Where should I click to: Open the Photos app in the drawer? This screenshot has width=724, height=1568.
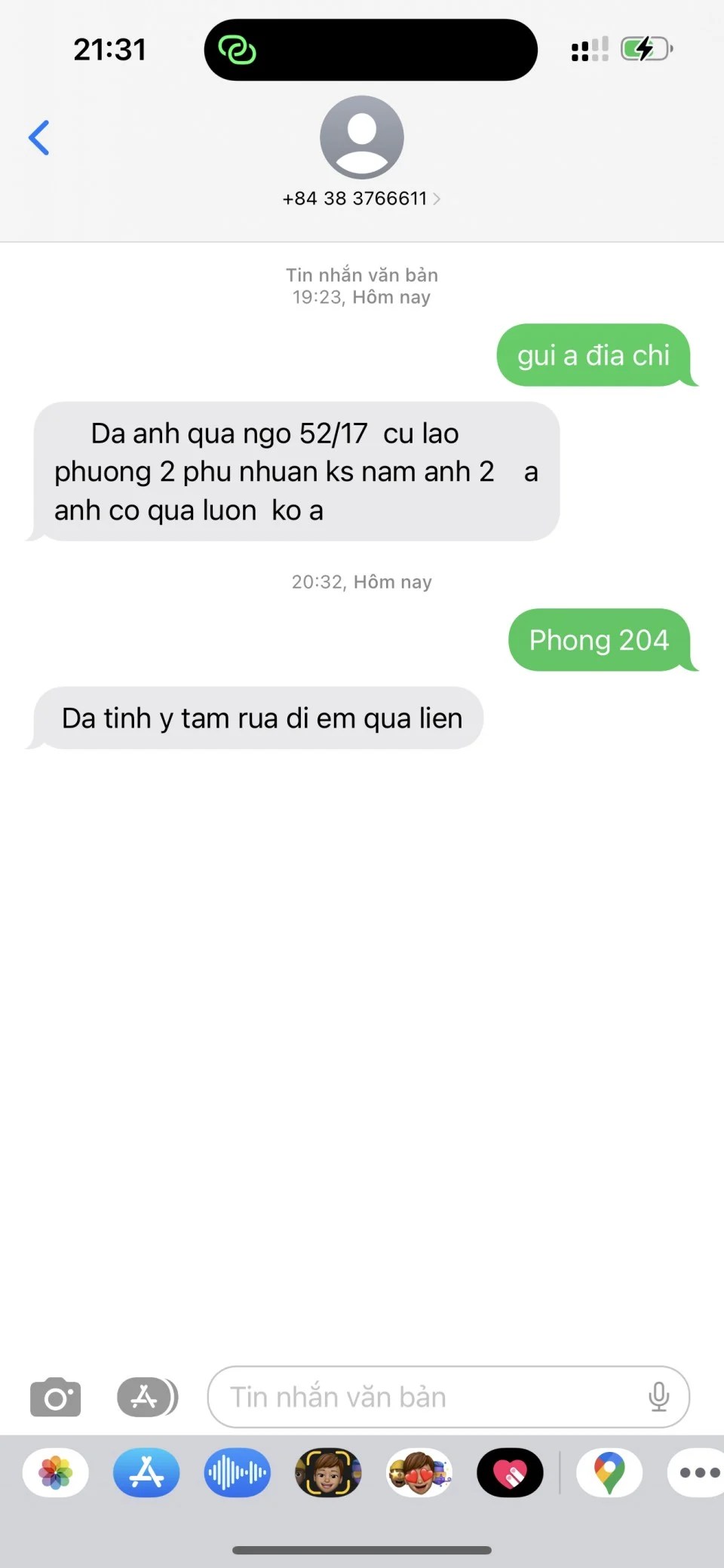56,1472
